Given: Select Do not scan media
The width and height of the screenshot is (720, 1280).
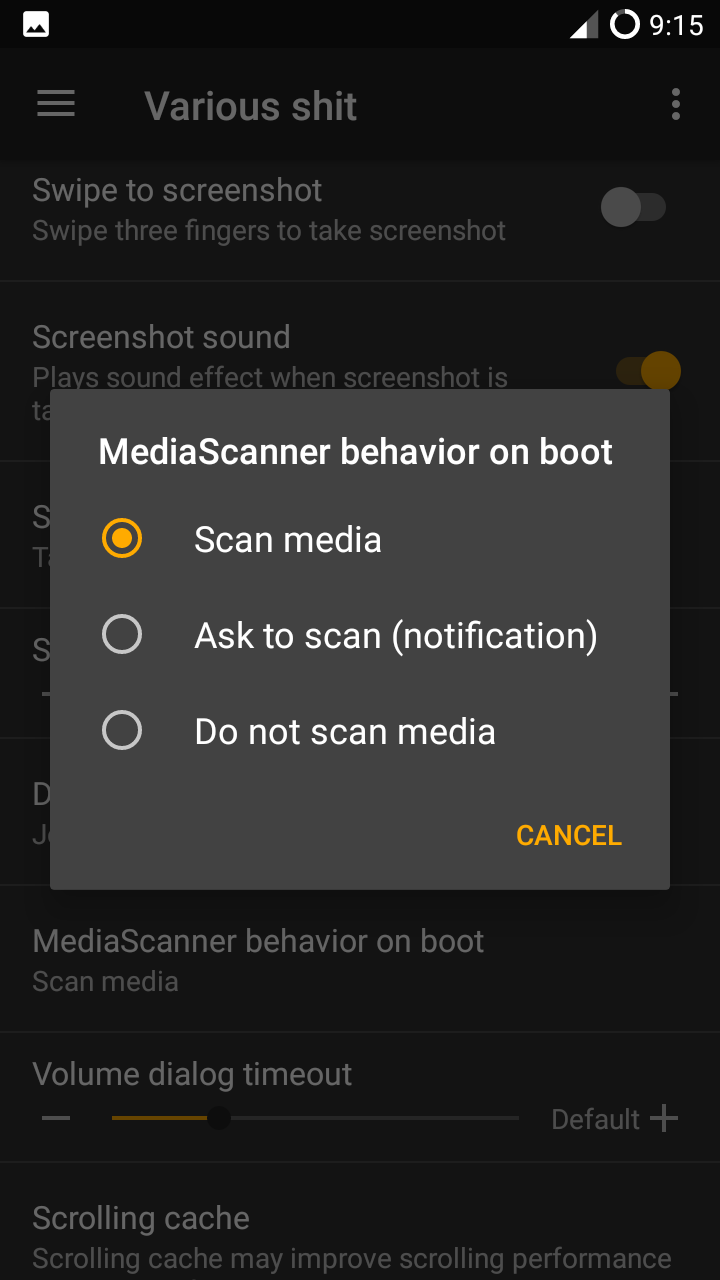Looking at the screenshot, I should pyautogui.click(x=360, y=731).
